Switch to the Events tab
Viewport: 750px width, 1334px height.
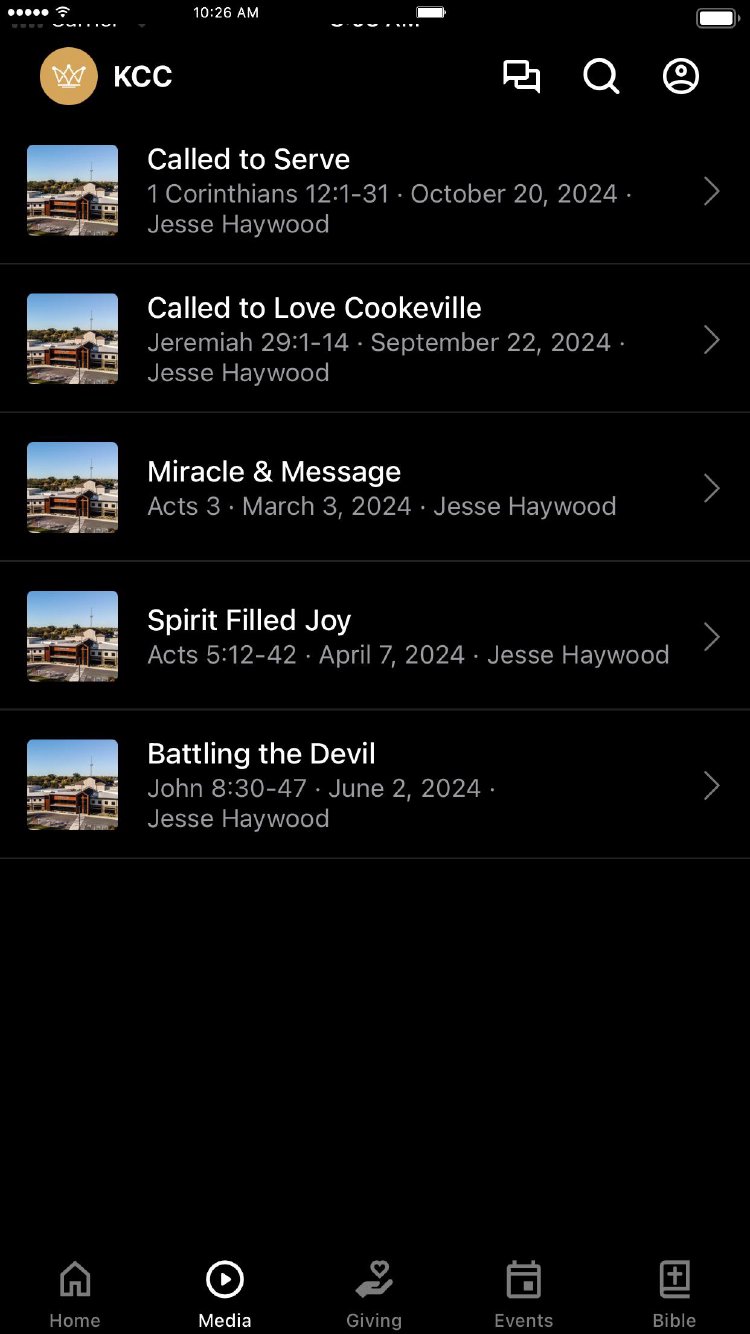pos(523,1293)
